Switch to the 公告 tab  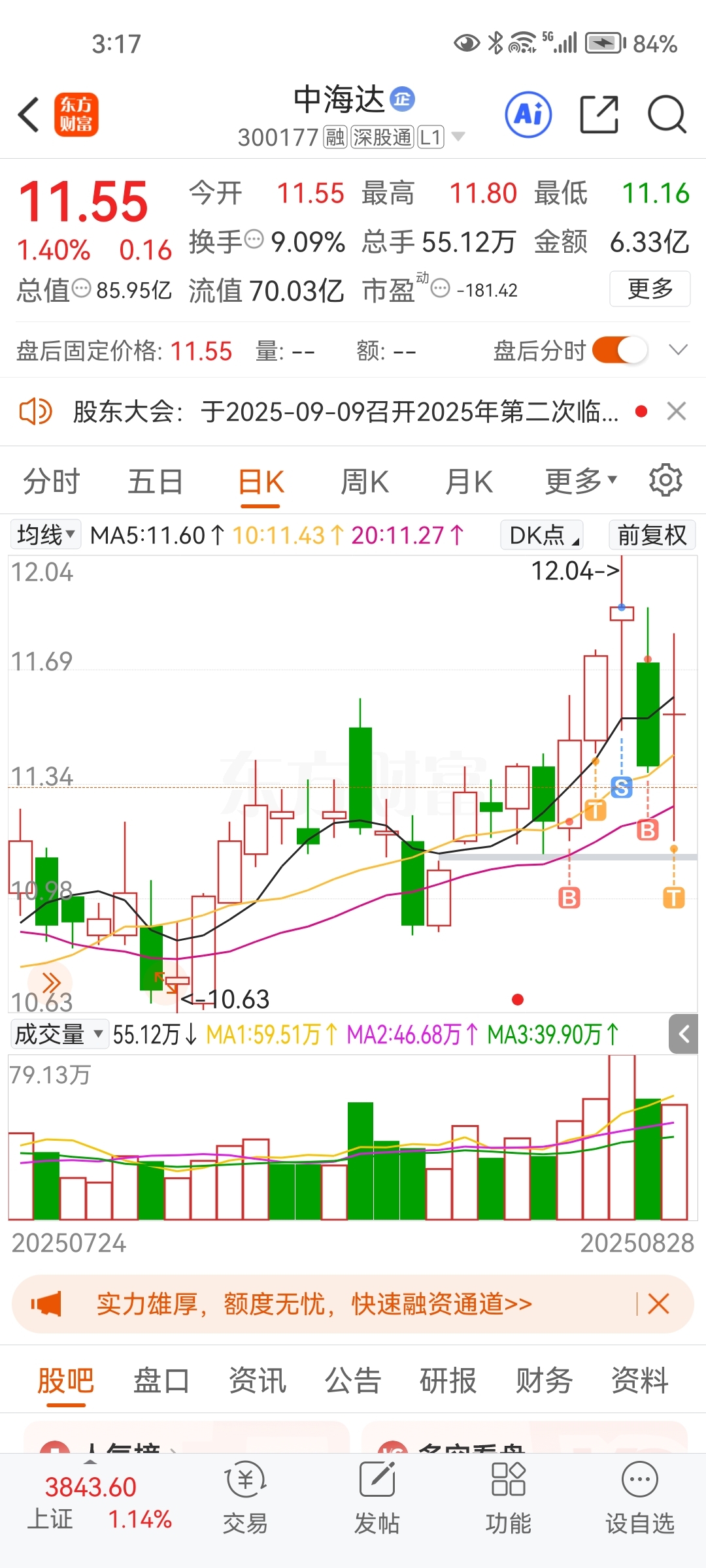[353, 1381]
